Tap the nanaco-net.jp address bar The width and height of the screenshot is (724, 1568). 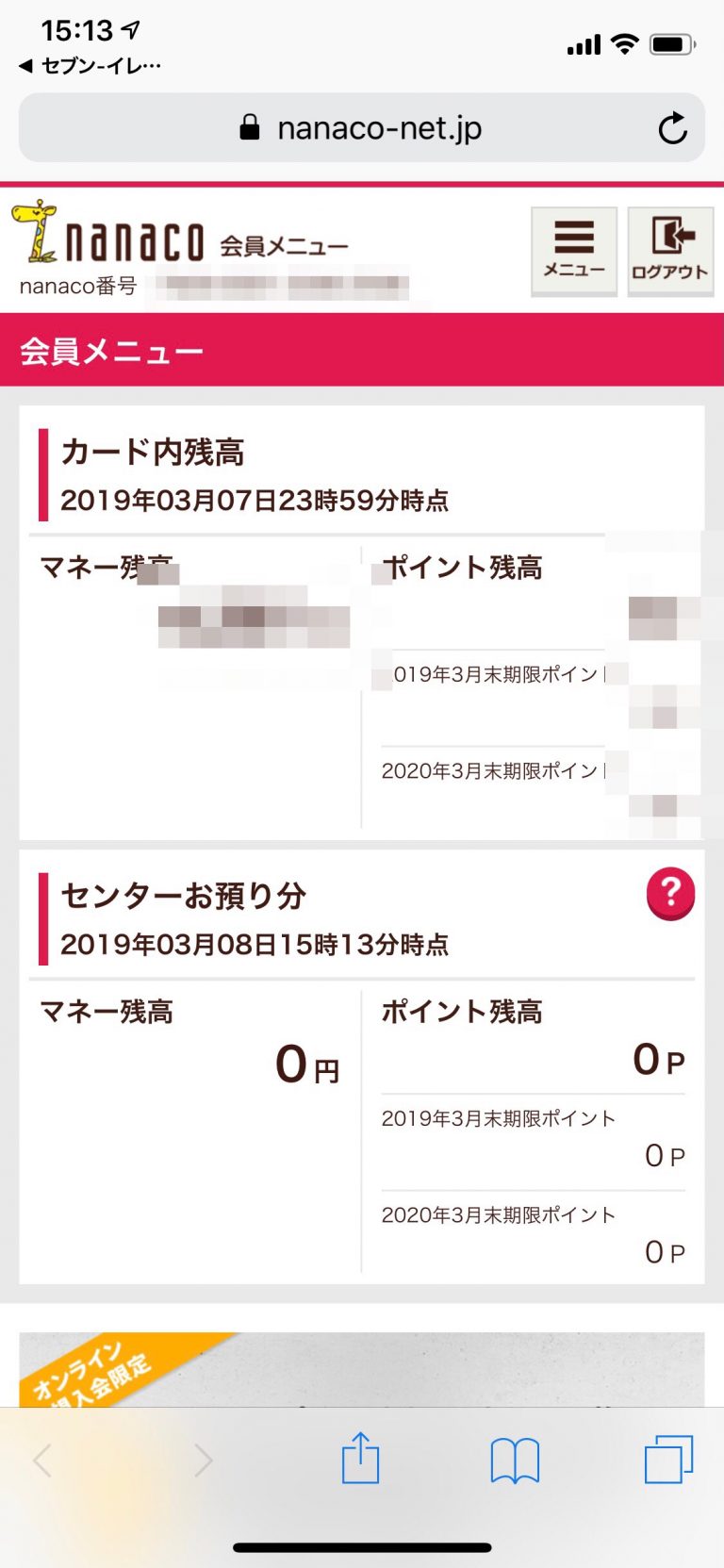tap(377, 128)
